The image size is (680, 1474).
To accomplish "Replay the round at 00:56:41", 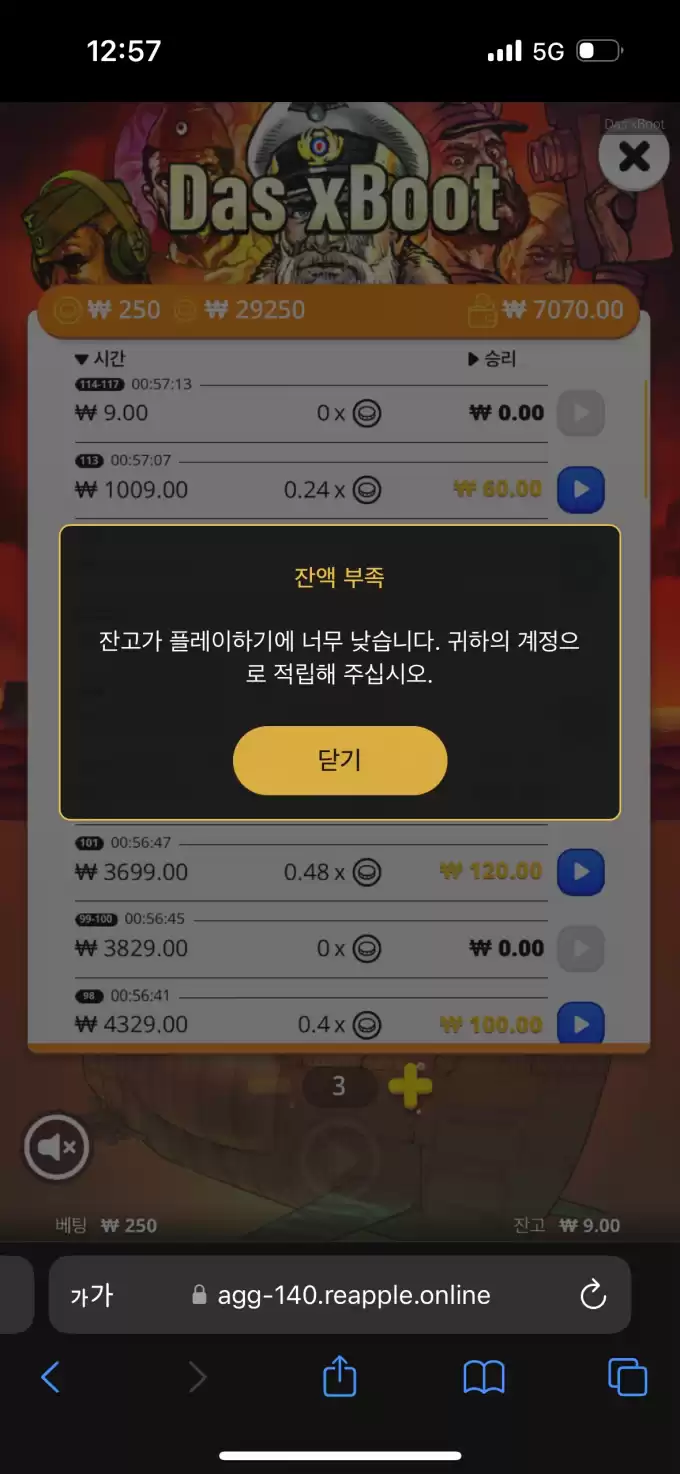I will click(580, 1024).
